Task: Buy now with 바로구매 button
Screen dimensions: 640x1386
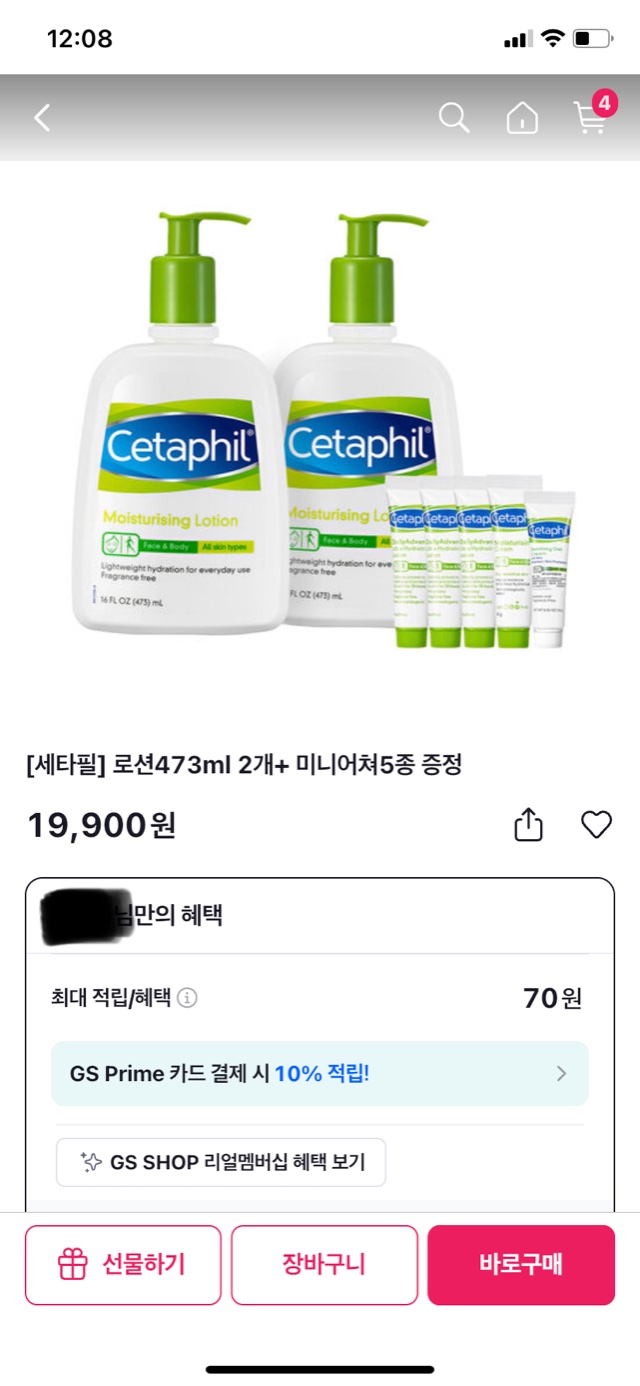Action: pyautogui.click(x=521, y=1265)
